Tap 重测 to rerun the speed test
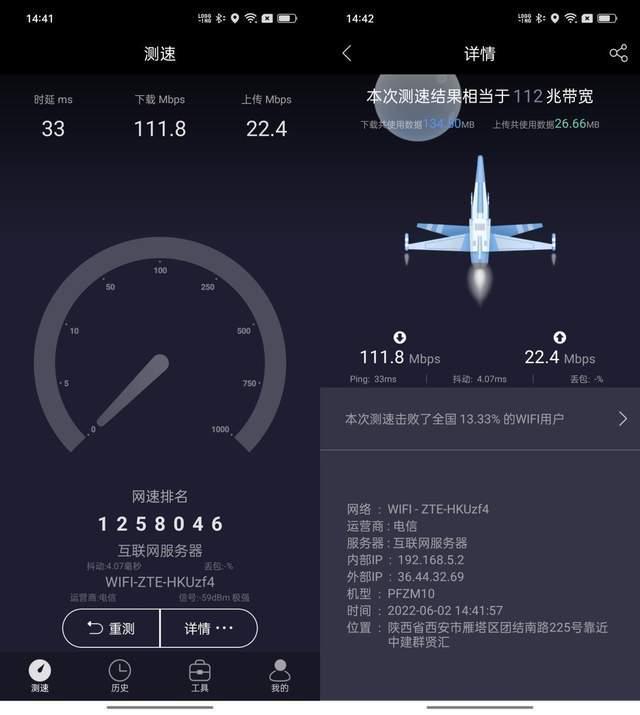Viewport: 640px width, 715px height. tap(111, 628)
